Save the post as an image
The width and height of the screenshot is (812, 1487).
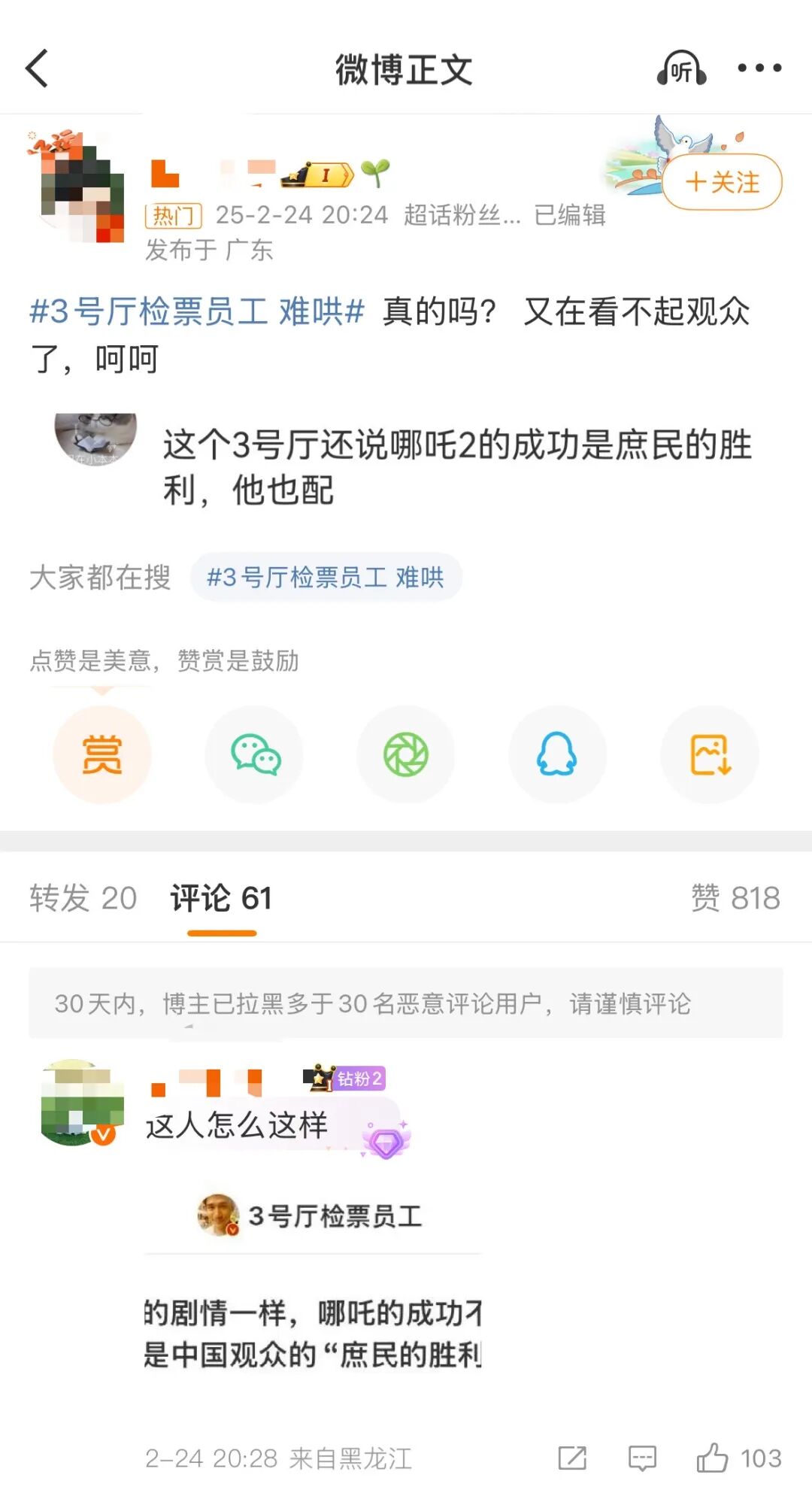[x=710, y=754]
